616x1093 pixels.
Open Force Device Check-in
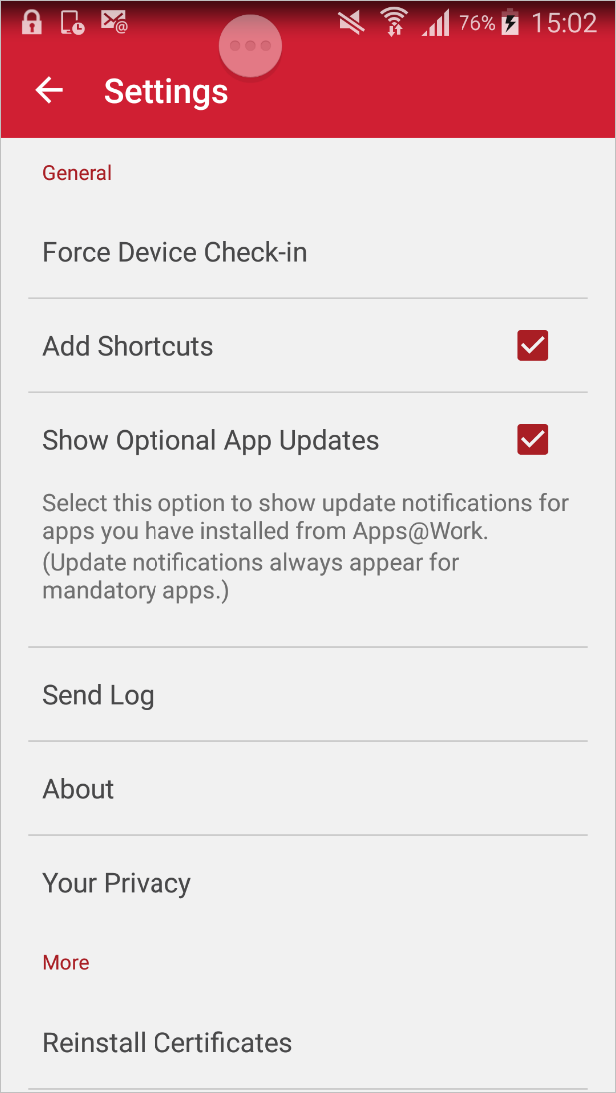click(175, 252)
